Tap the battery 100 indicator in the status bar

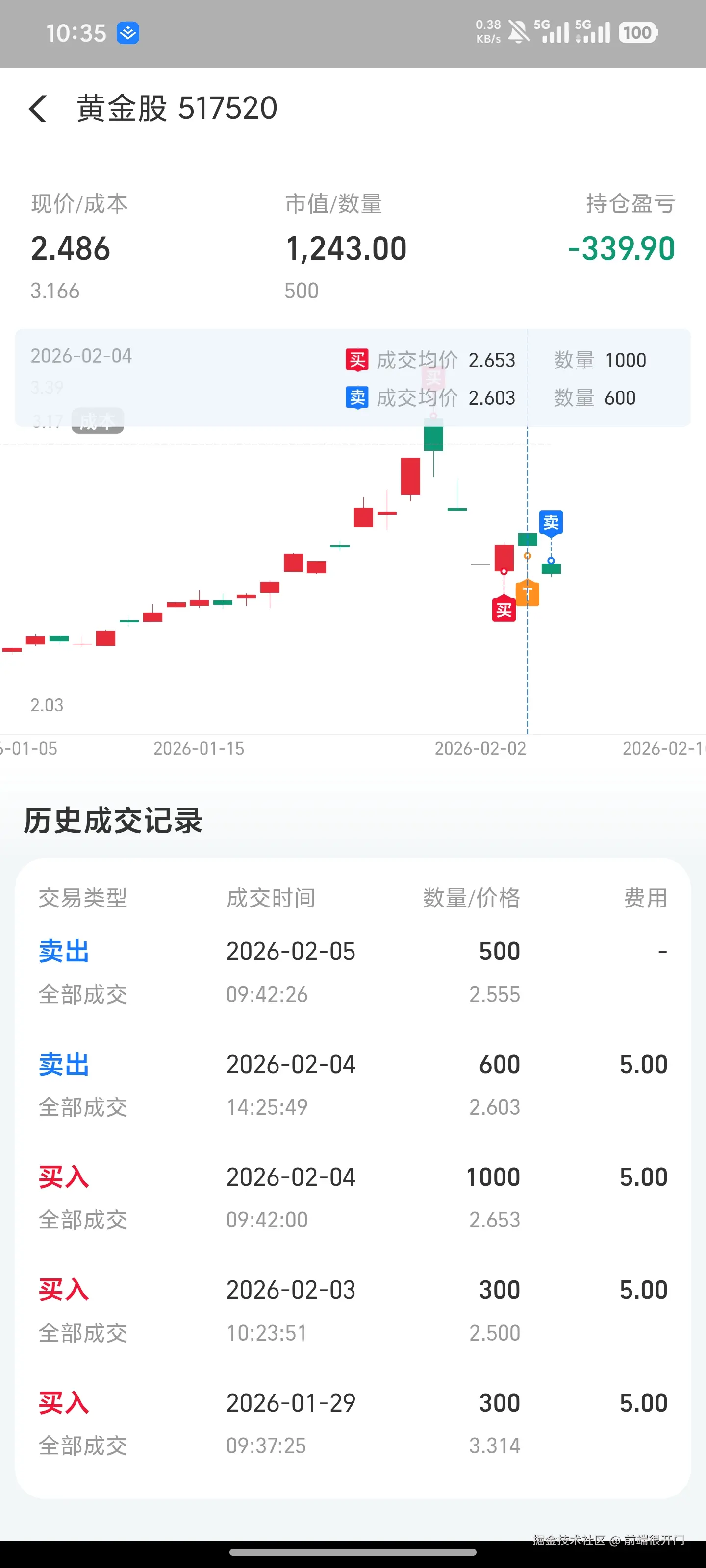pyautogui.click(x=636, y=32)
